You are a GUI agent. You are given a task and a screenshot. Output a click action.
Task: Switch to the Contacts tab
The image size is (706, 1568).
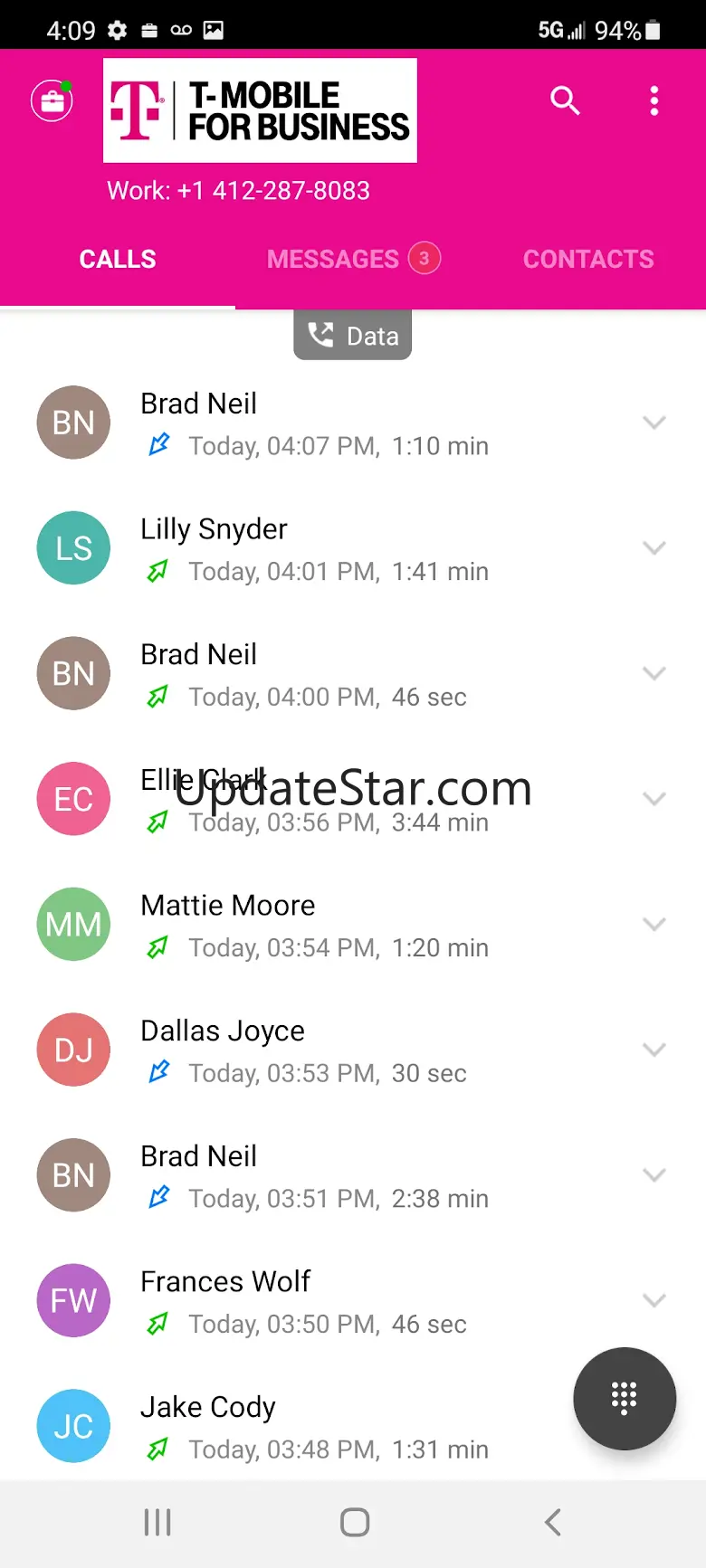[x=588, y=259]
